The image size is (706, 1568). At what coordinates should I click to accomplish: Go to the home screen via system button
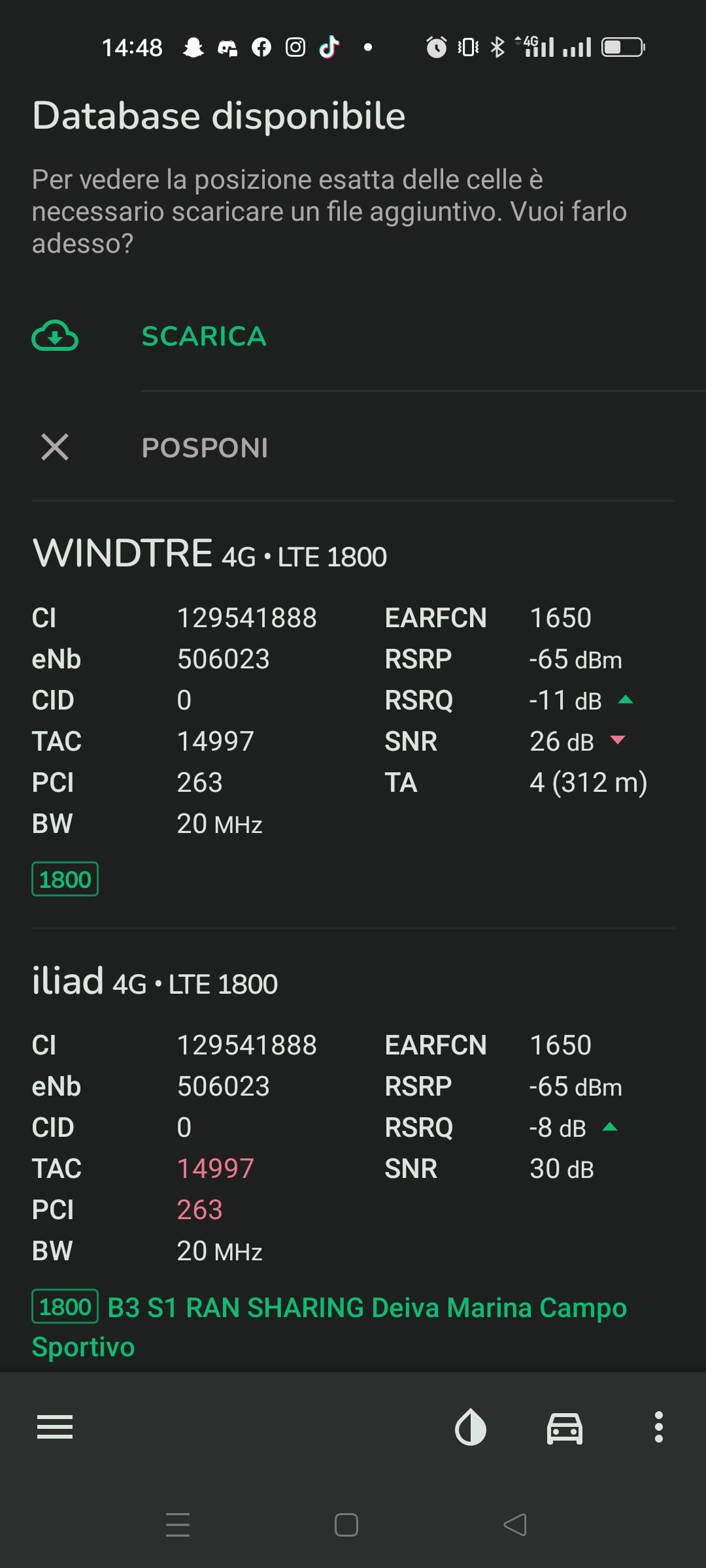click(346, 1525)
